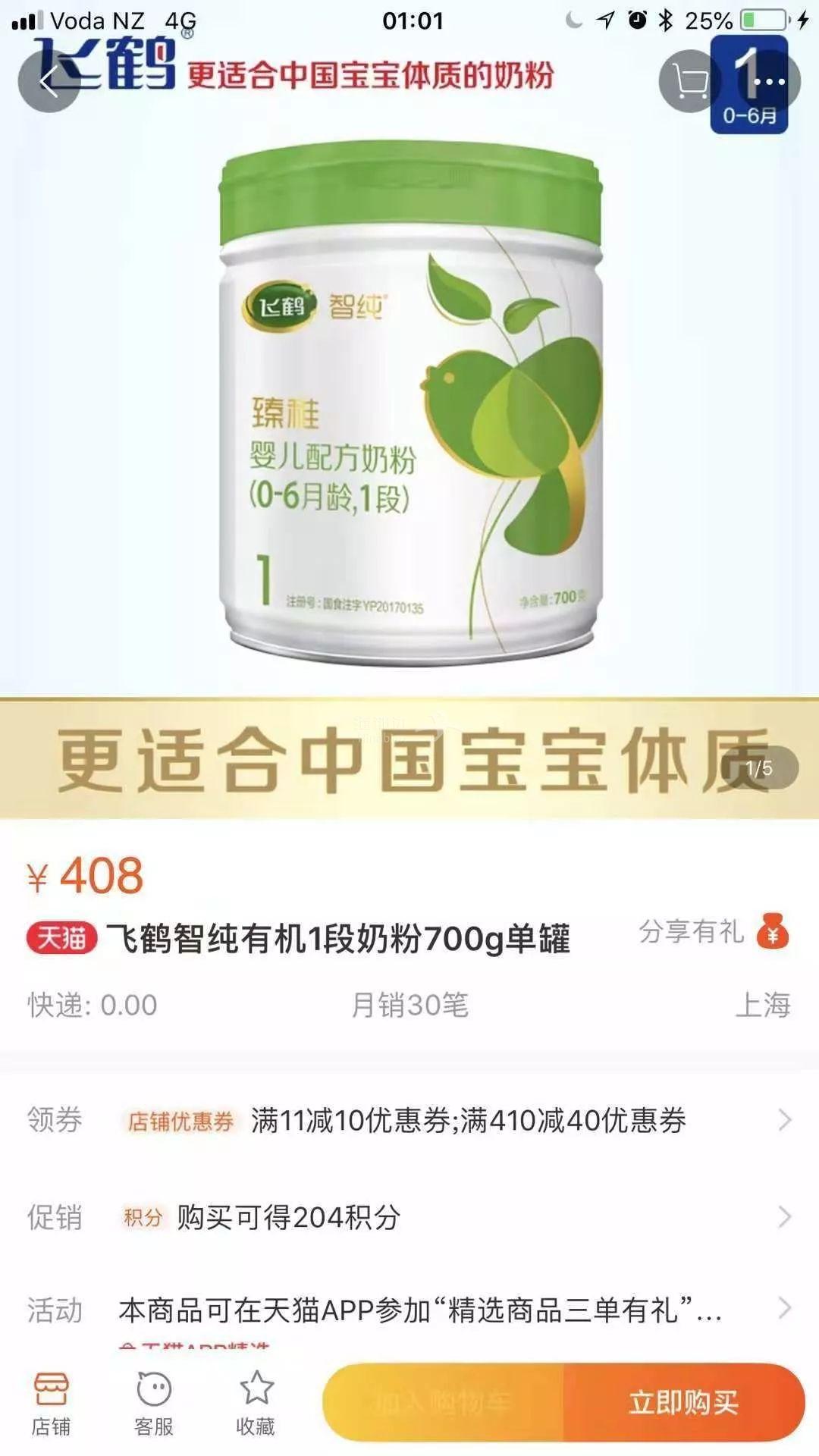
Task: Open the shopping cart icon
Action: point(689,81)
